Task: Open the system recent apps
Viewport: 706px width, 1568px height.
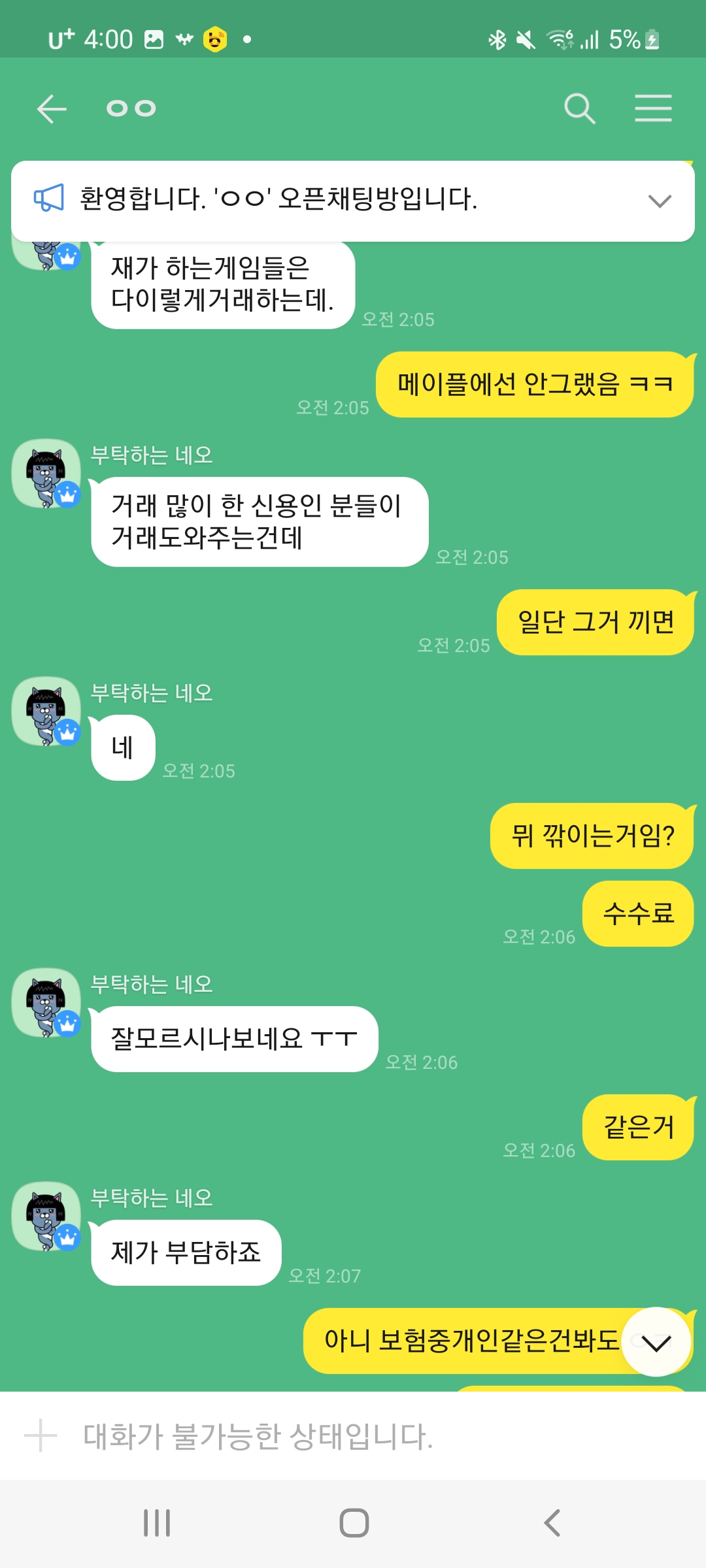Action: pos(157,1523)
